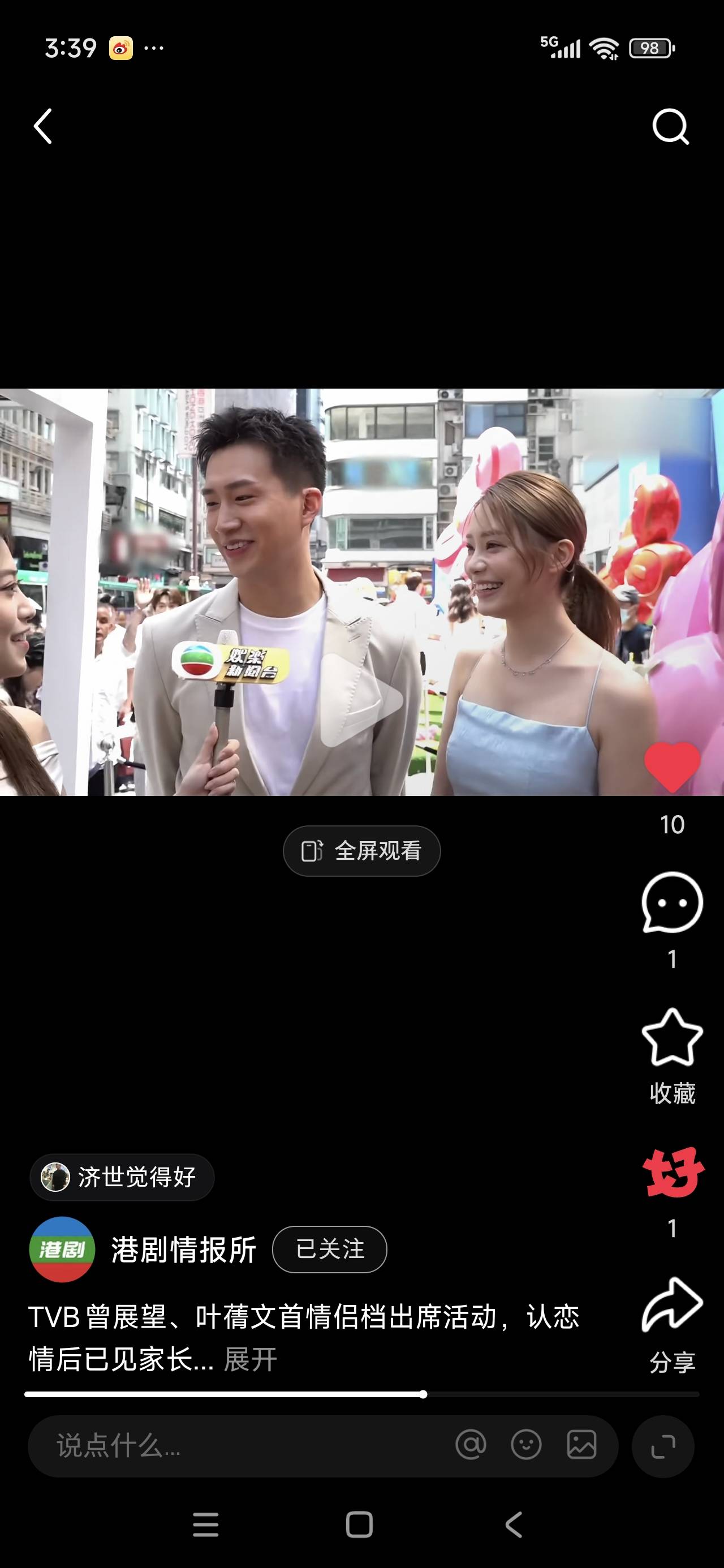Viewport: 724px width, 1568px height.
Task: Expand the caption with 展开
Action: point(250,1359)
